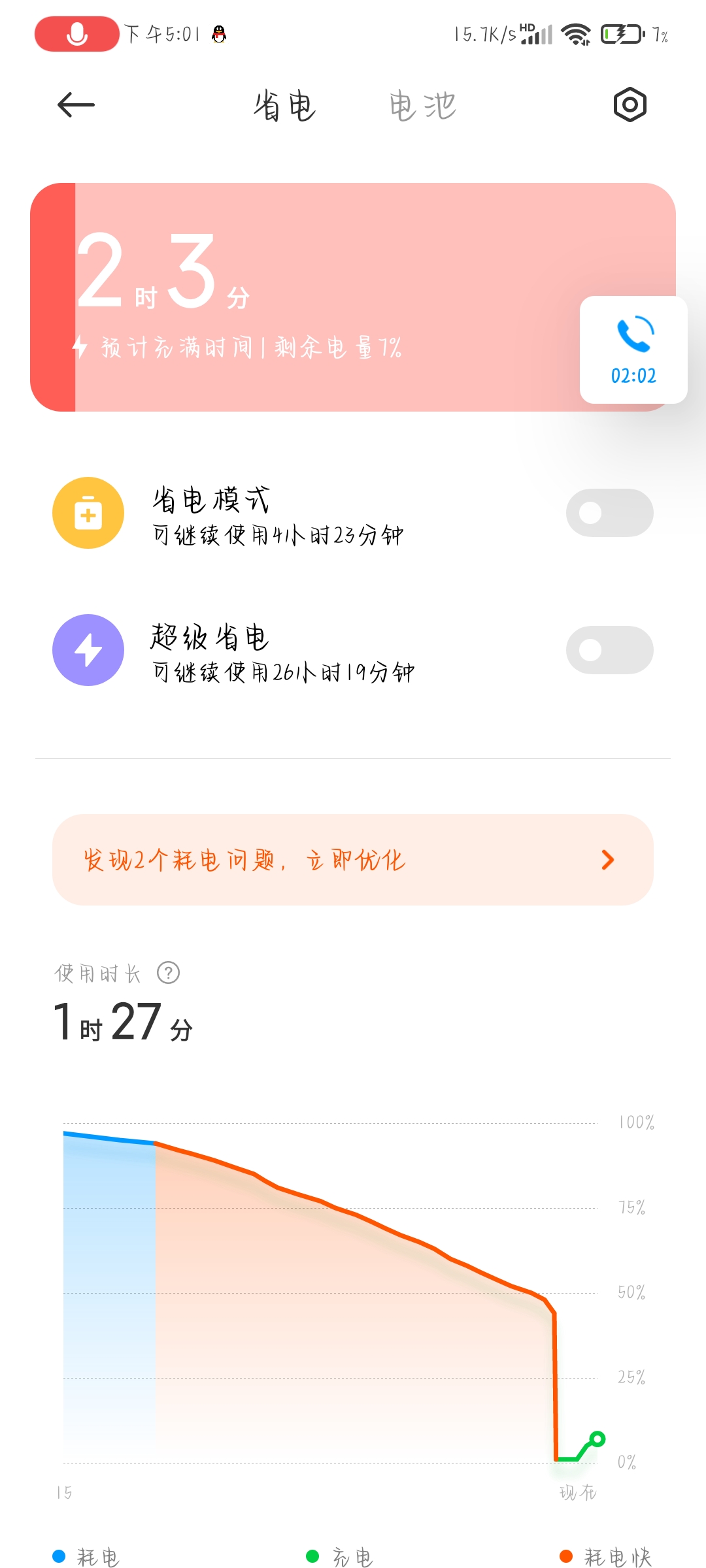
Task: Go back using the top-left arrow
Action: click(x=76, y=105)
